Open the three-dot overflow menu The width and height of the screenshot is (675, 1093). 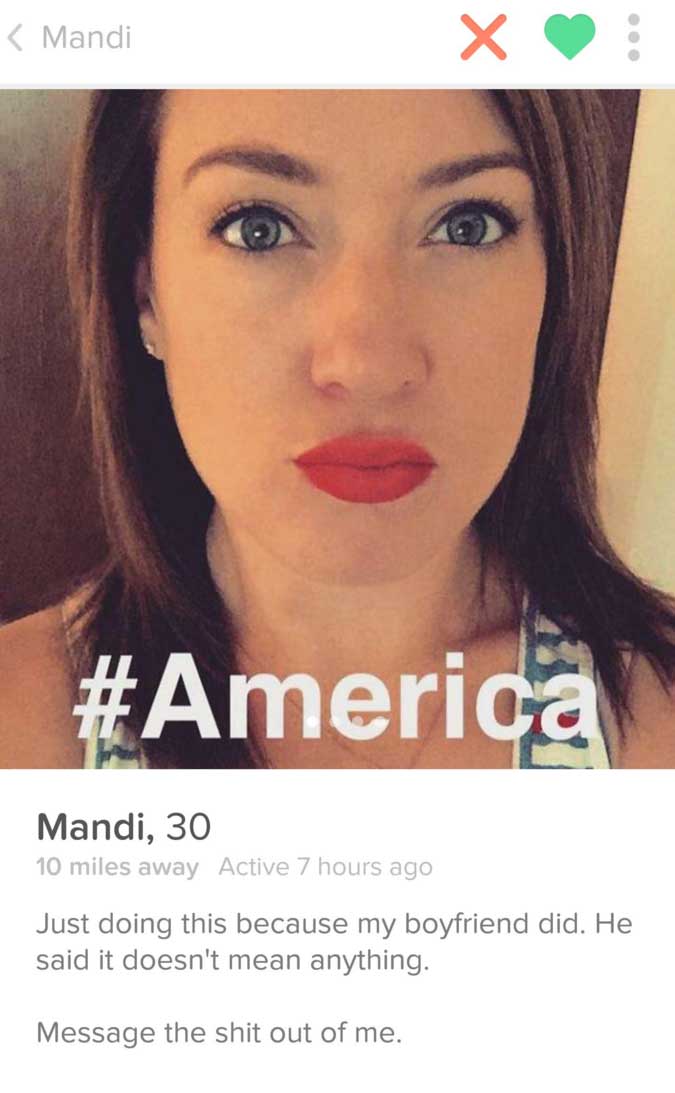point(632,38)
